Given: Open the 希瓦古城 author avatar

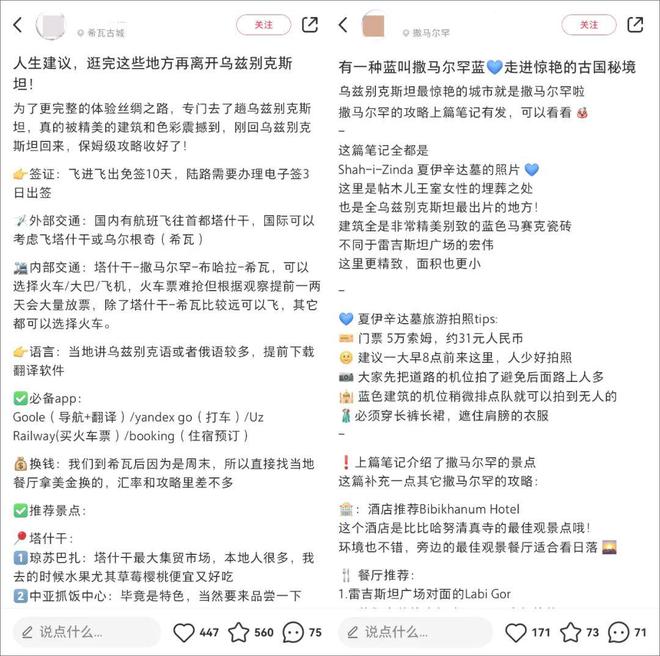Looking at the screenshot, I should 52,25.
